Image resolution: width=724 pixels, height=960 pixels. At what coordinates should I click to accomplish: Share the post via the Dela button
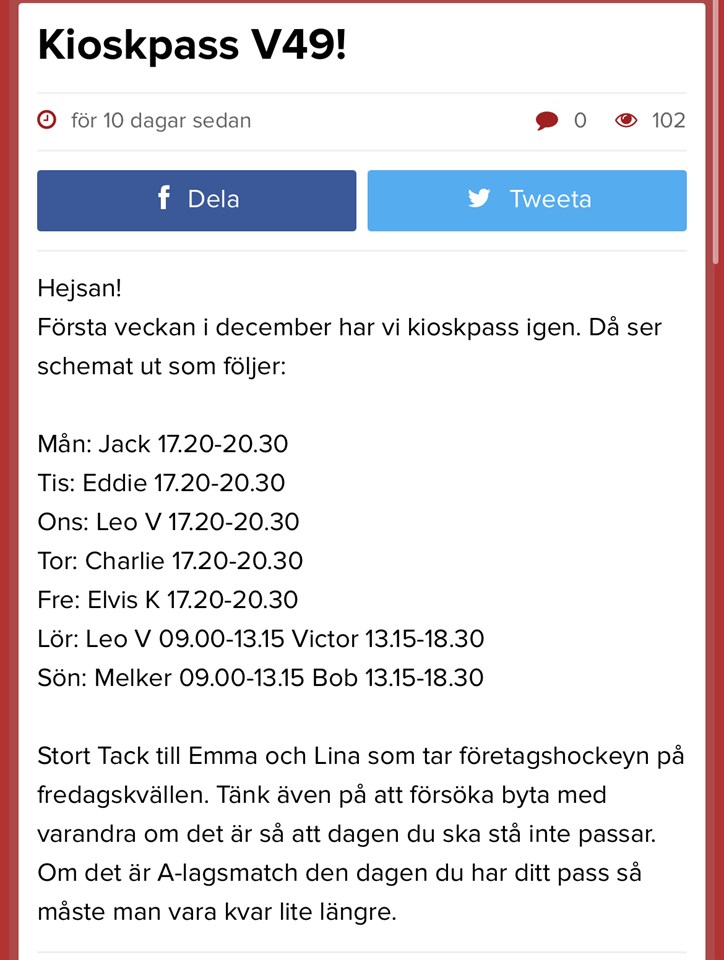tap(197, 200)
